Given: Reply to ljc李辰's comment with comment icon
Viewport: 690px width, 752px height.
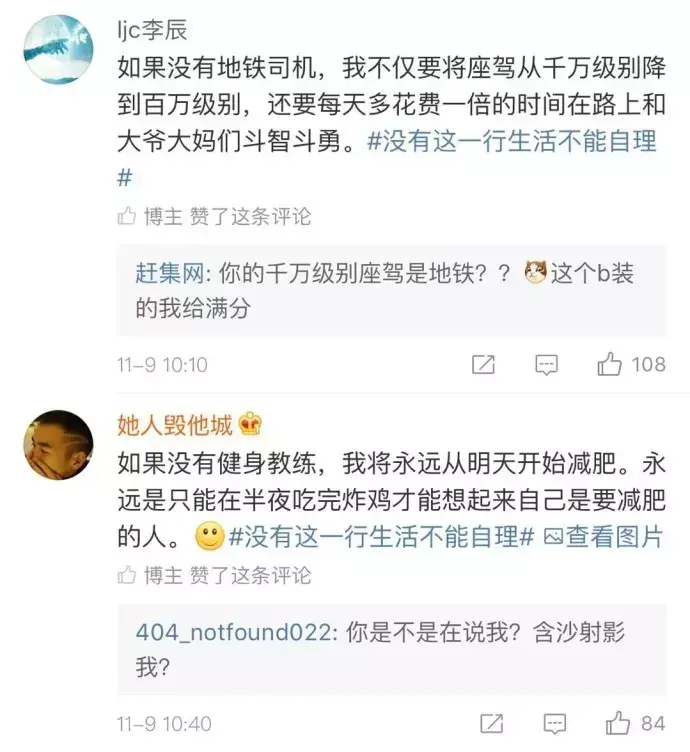Looking at the screenshot, I should pos(546,365).
